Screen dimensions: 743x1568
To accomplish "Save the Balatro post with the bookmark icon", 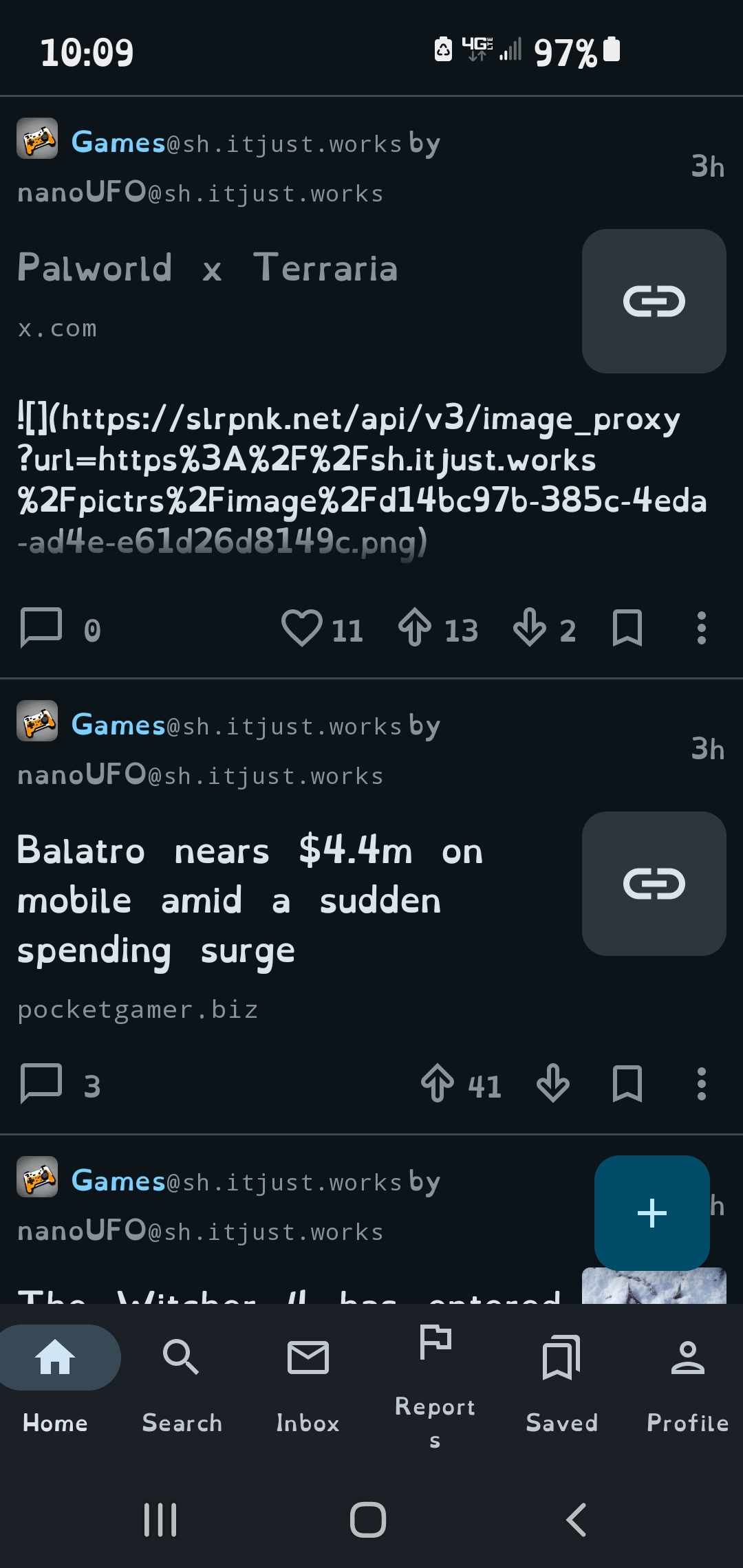I will (x=627, y=1084).
